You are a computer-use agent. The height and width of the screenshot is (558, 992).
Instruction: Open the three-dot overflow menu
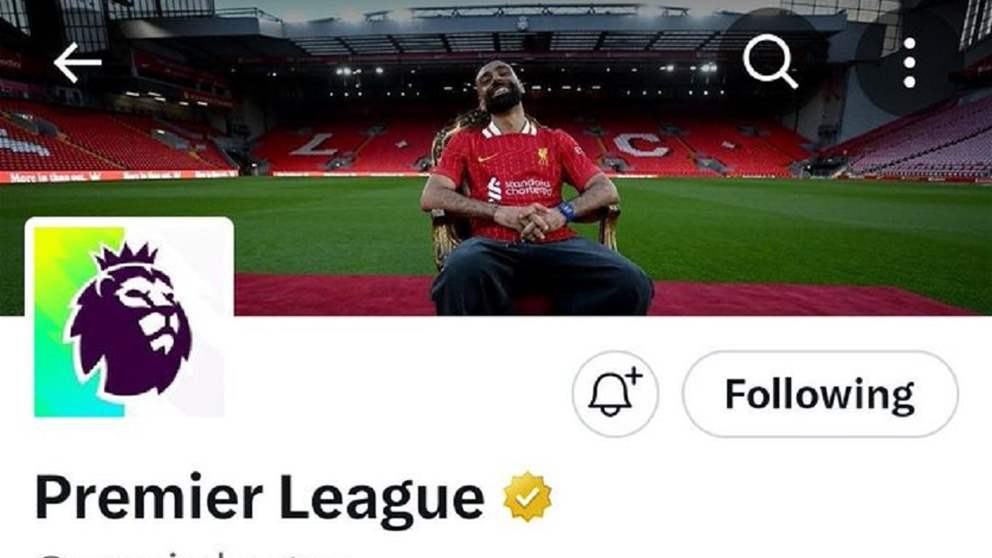[908, 63]
